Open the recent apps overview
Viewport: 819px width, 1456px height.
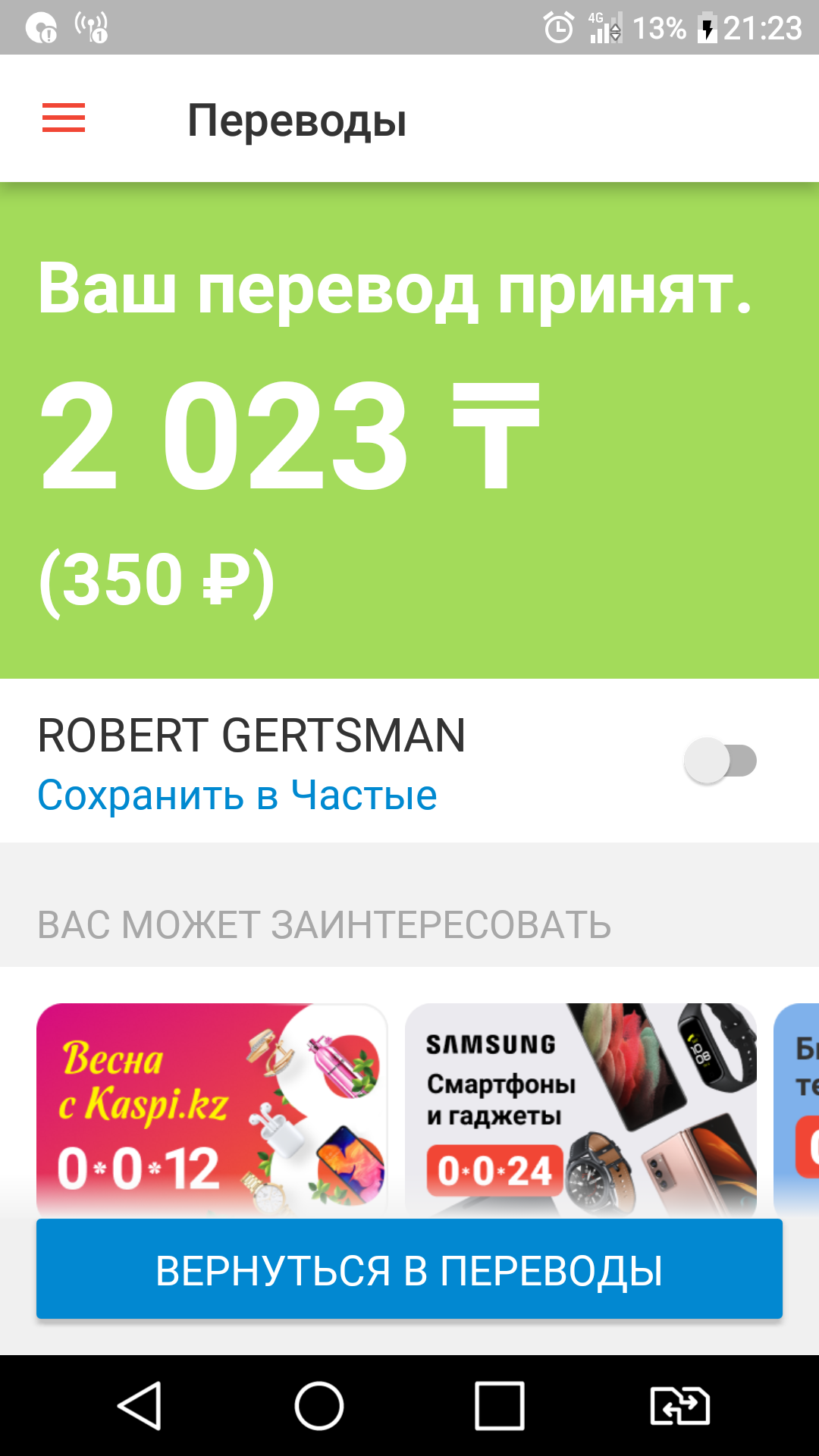point(499,1405)
